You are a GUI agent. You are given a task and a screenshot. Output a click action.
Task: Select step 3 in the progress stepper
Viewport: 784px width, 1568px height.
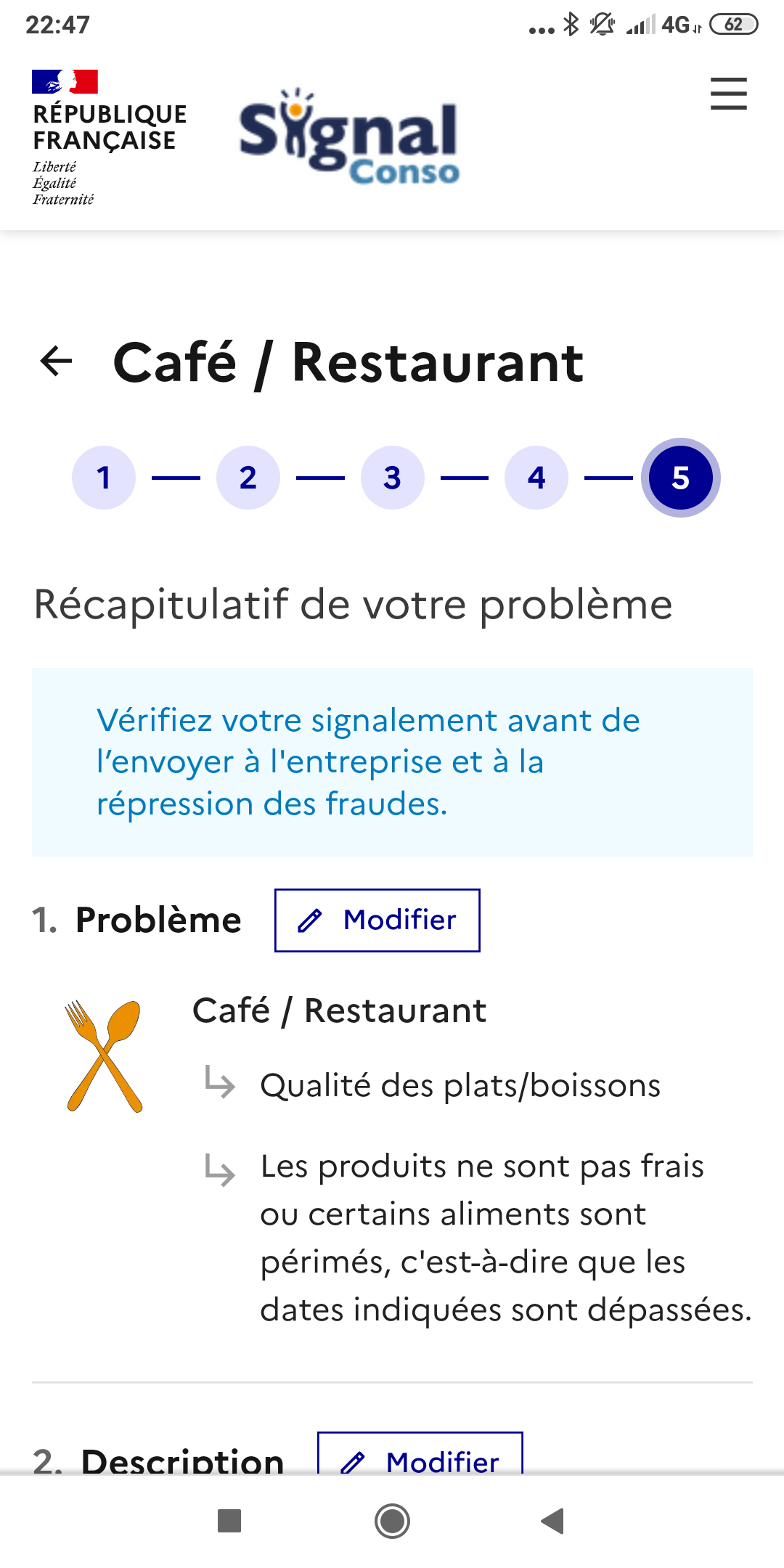[392, 478]
